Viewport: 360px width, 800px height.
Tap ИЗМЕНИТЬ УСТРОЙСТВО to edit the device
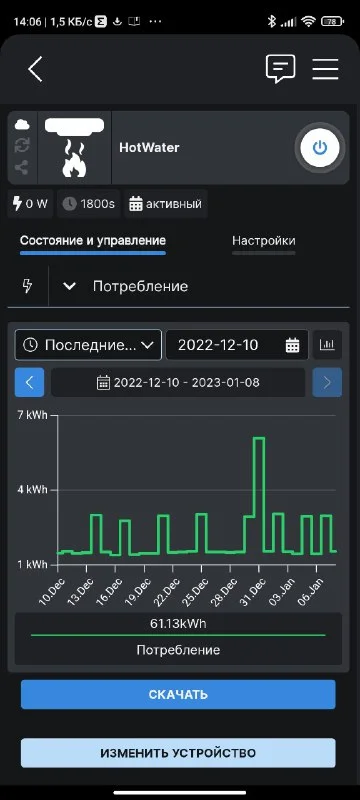(178, 753)
